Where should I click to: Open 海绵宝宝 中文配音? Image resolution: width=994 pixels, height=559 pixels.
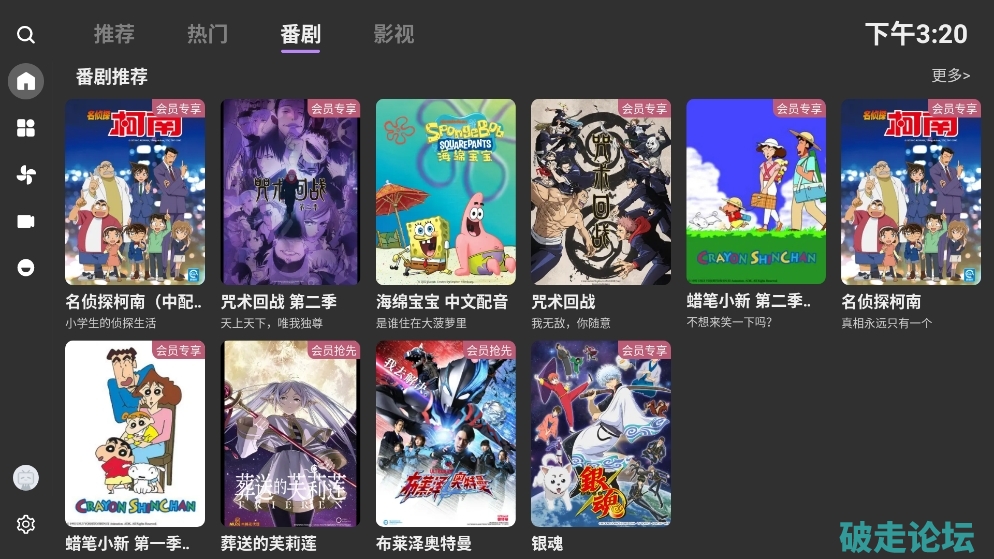pos(445,192)
